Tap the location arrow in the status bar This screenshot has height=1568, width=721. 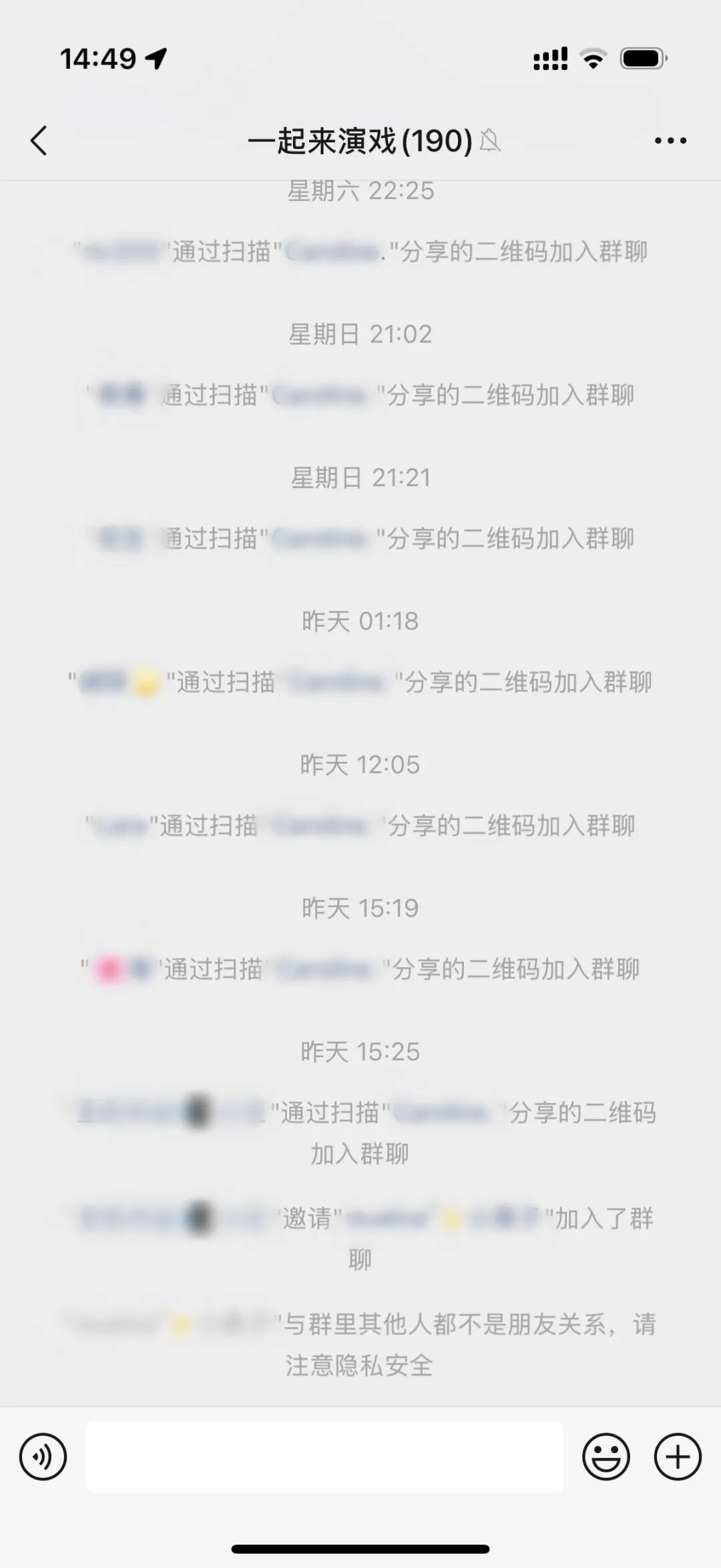[155, 58]
